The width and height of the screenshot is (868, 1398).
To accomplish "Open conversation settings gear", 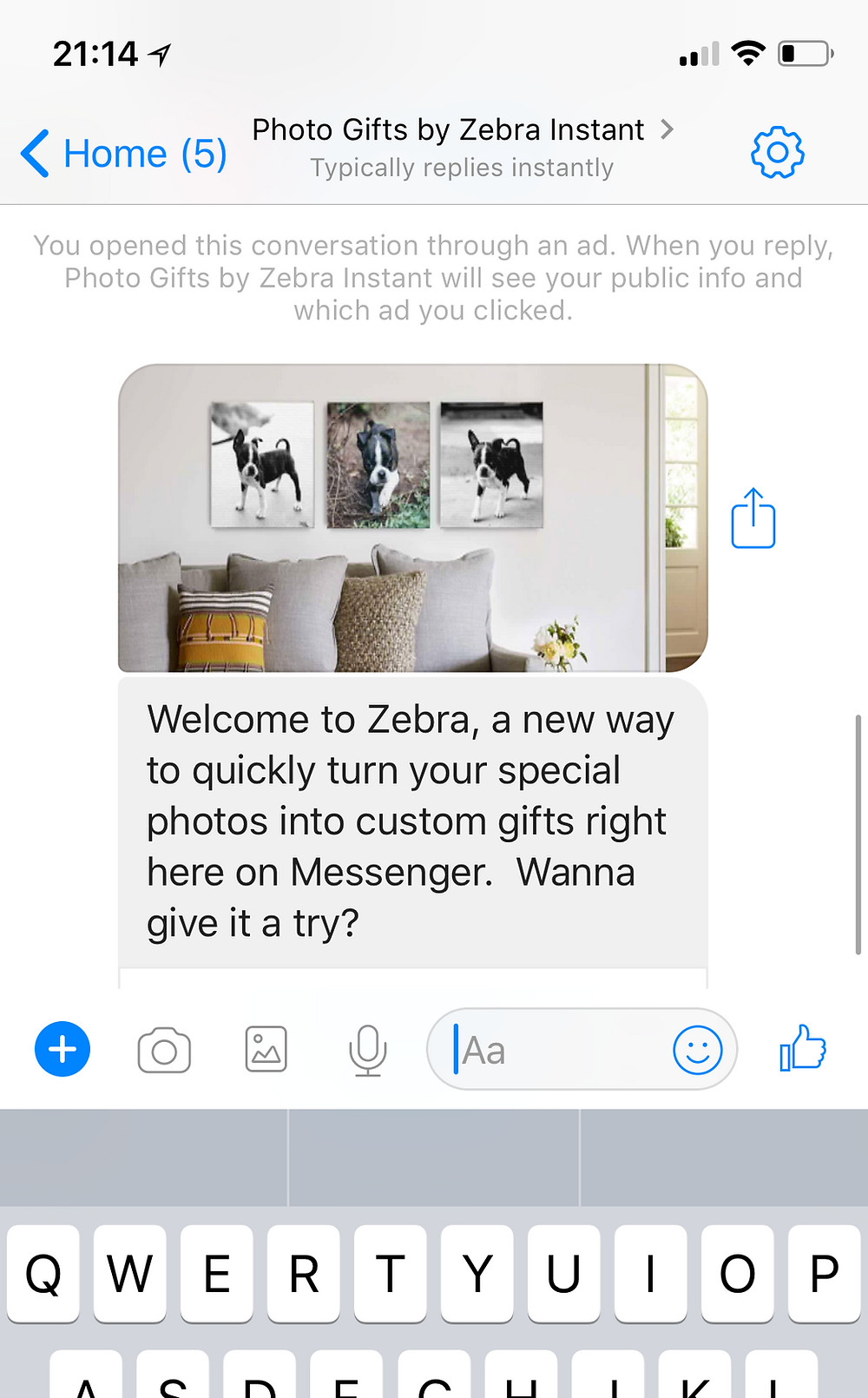I will point(777,153).
